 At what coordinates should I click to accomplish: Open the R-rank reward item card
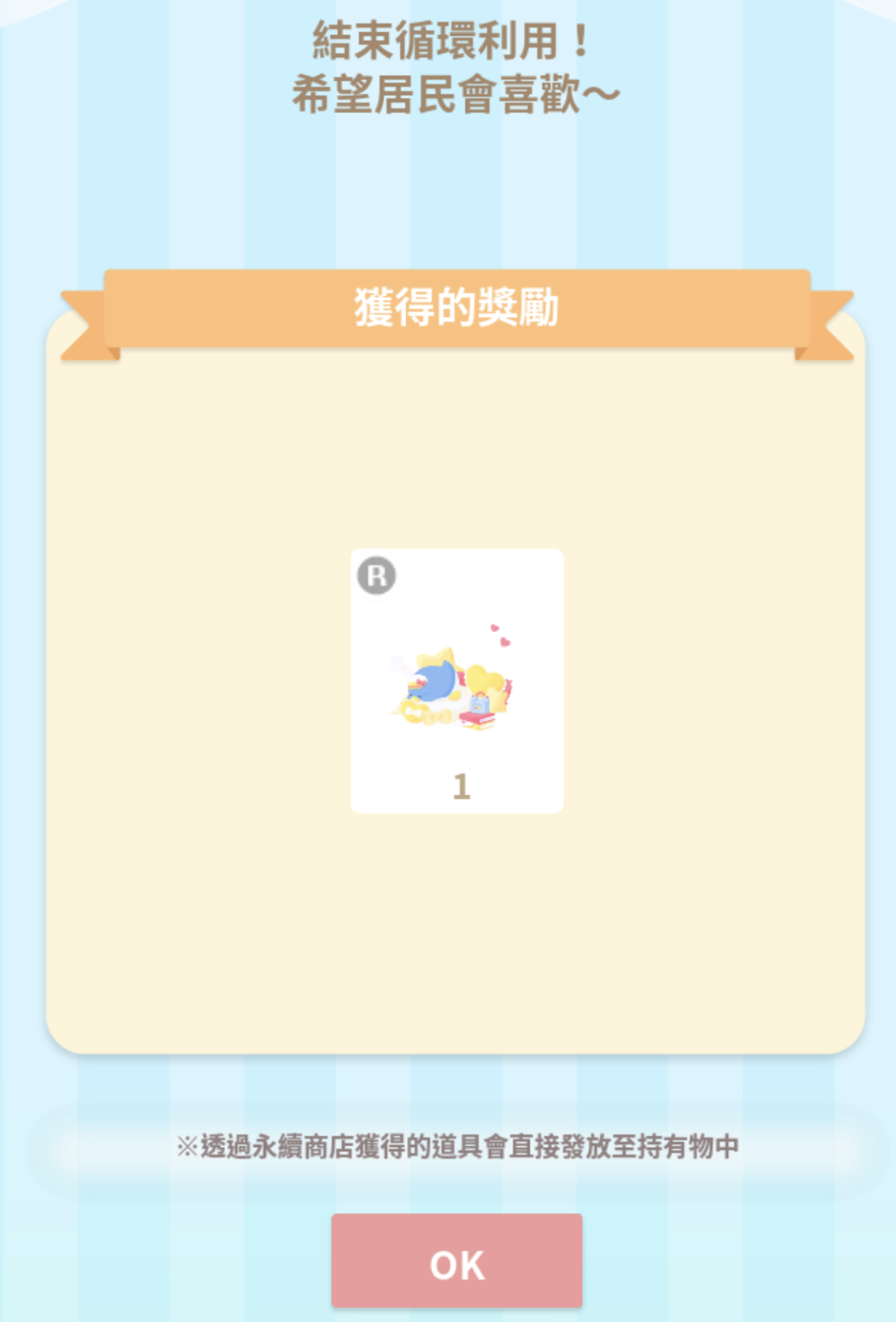click(x=457, y=681)
